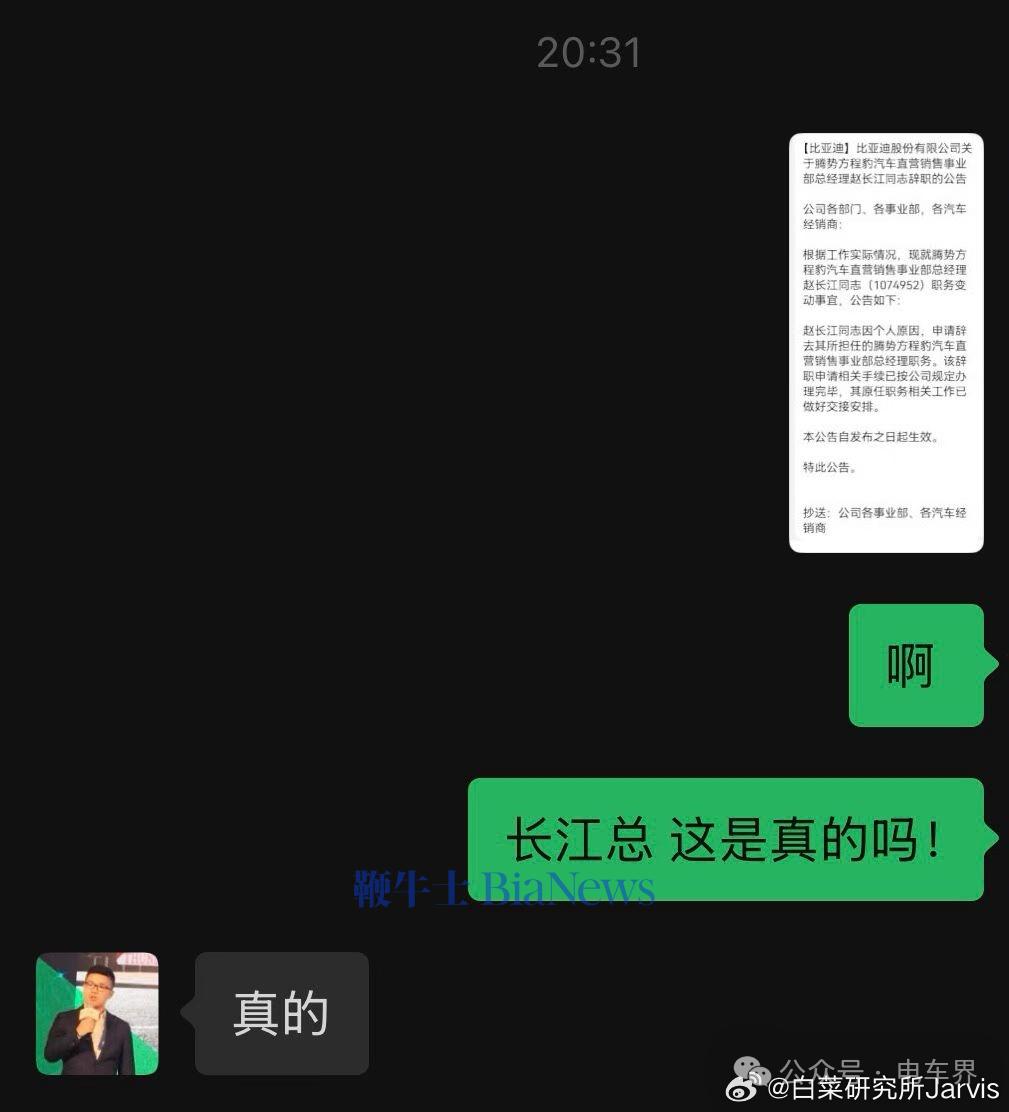Click the 本公告自发布之日起生效 sentence
Image resolution: width=1009 pixels, height=1112 pixels.
click(873, 436)
